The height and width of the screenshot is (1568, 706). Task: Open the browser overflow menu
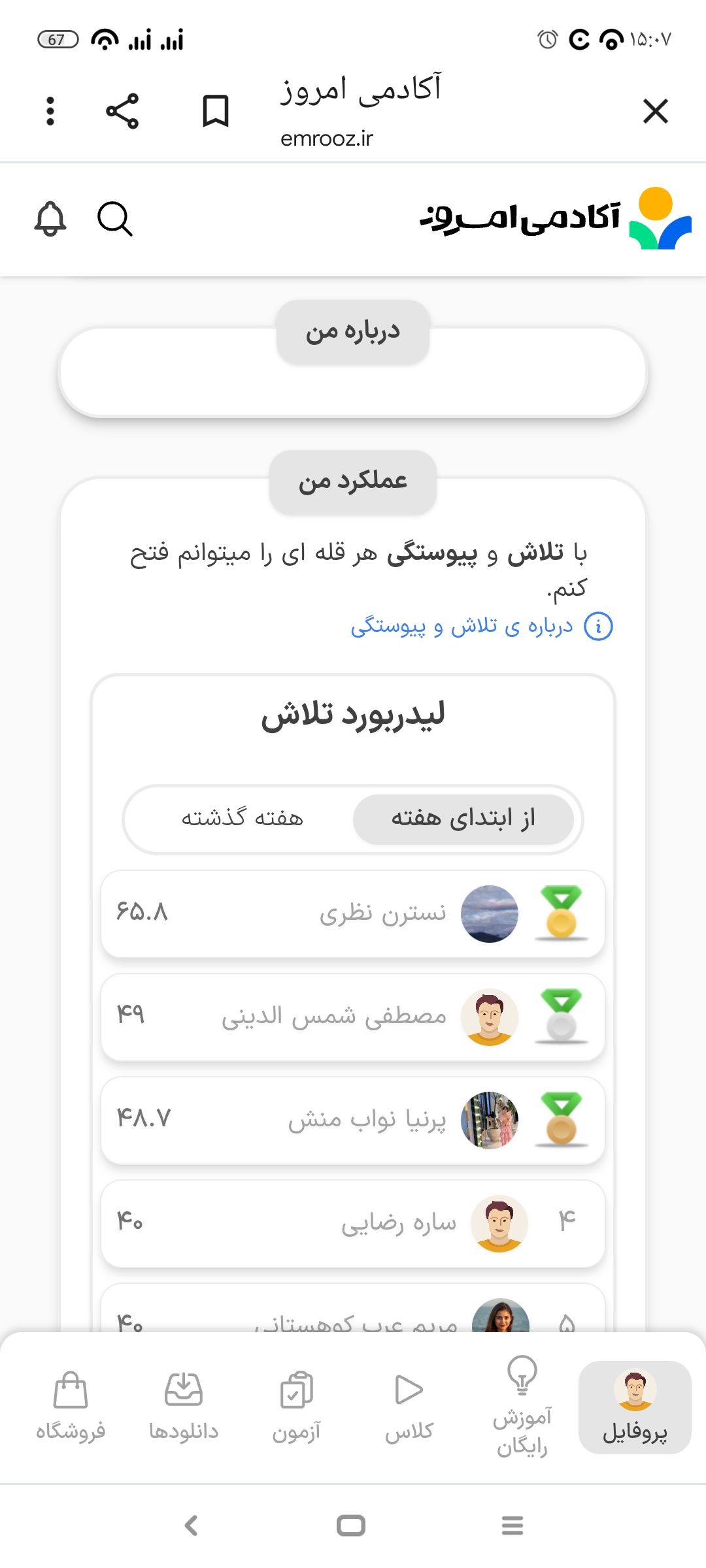point(50,111)
